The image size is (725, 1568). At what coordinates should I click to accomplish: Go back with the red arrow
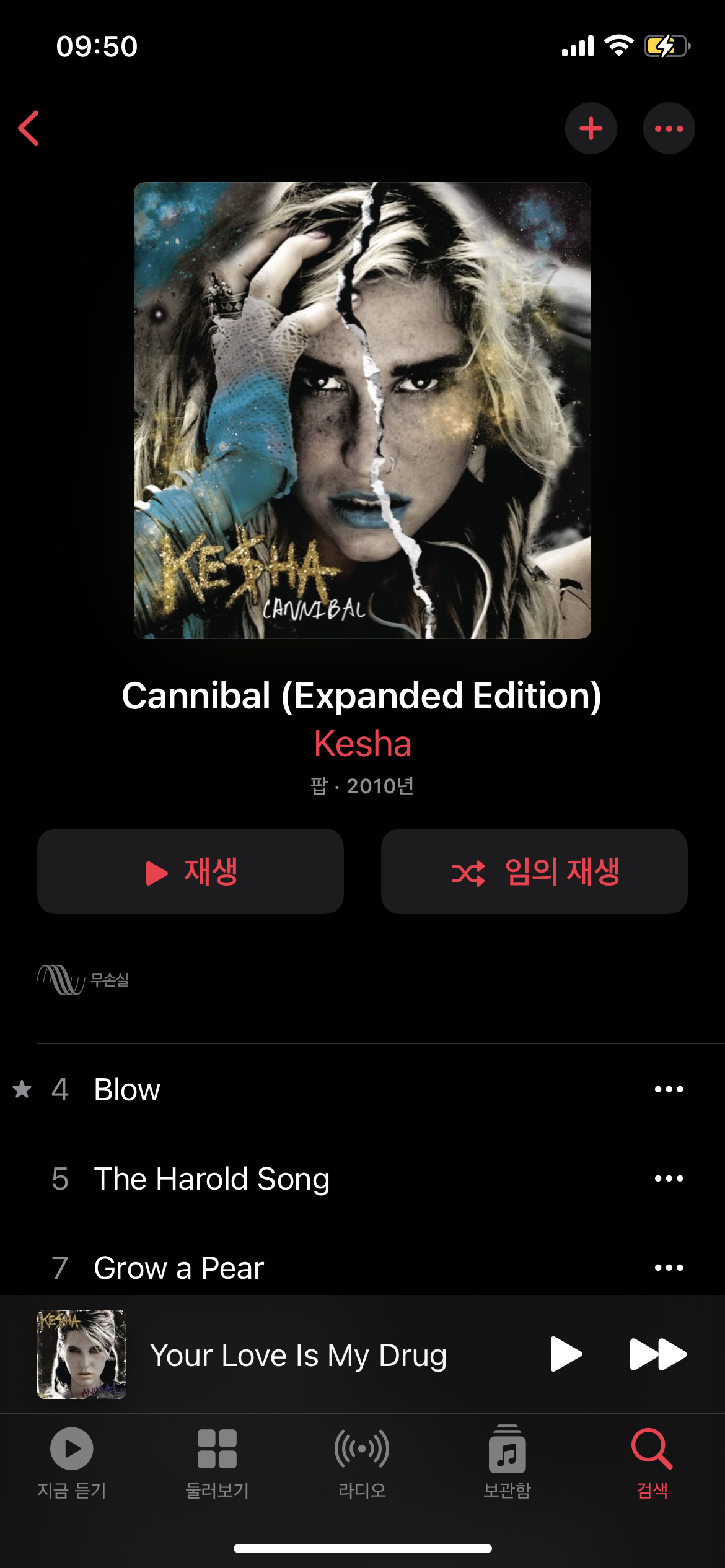point(29,128)
